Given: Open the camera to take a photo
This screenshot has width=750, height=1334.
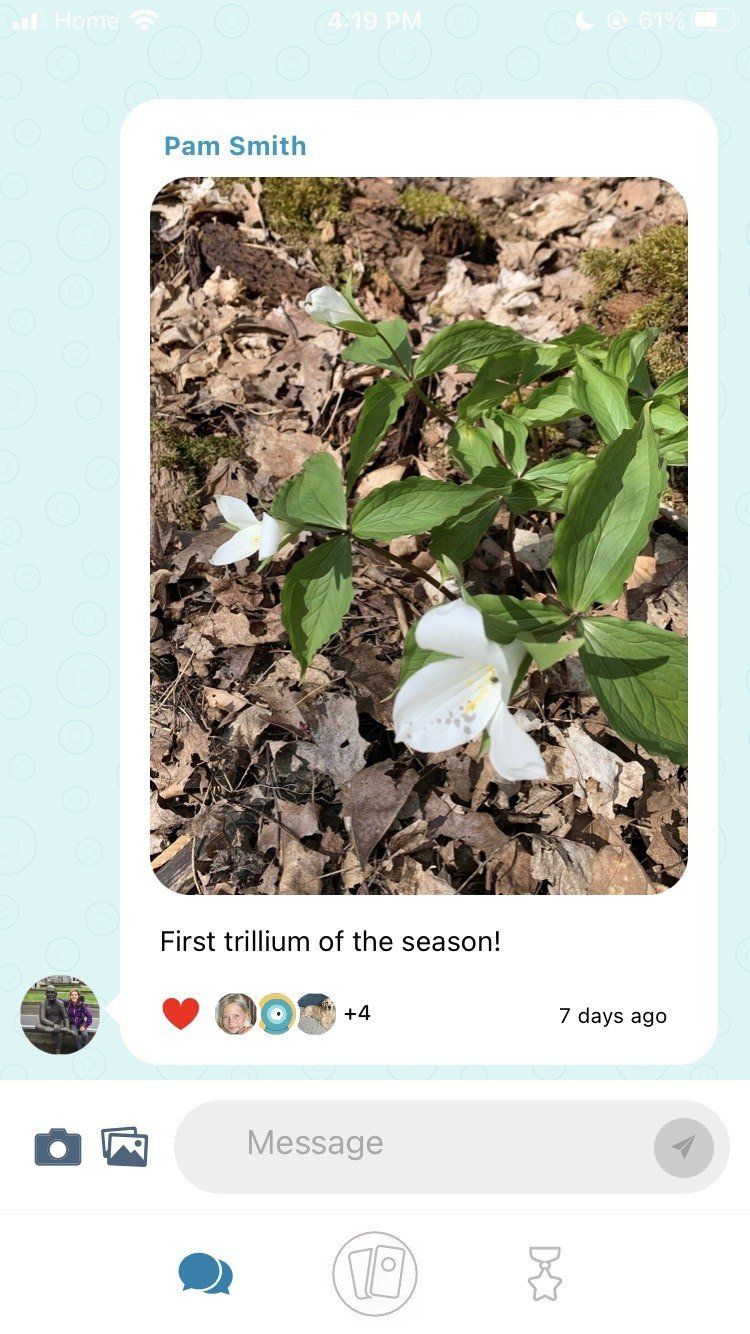Looking at the screenshot, I should (x=58, y=1146).
